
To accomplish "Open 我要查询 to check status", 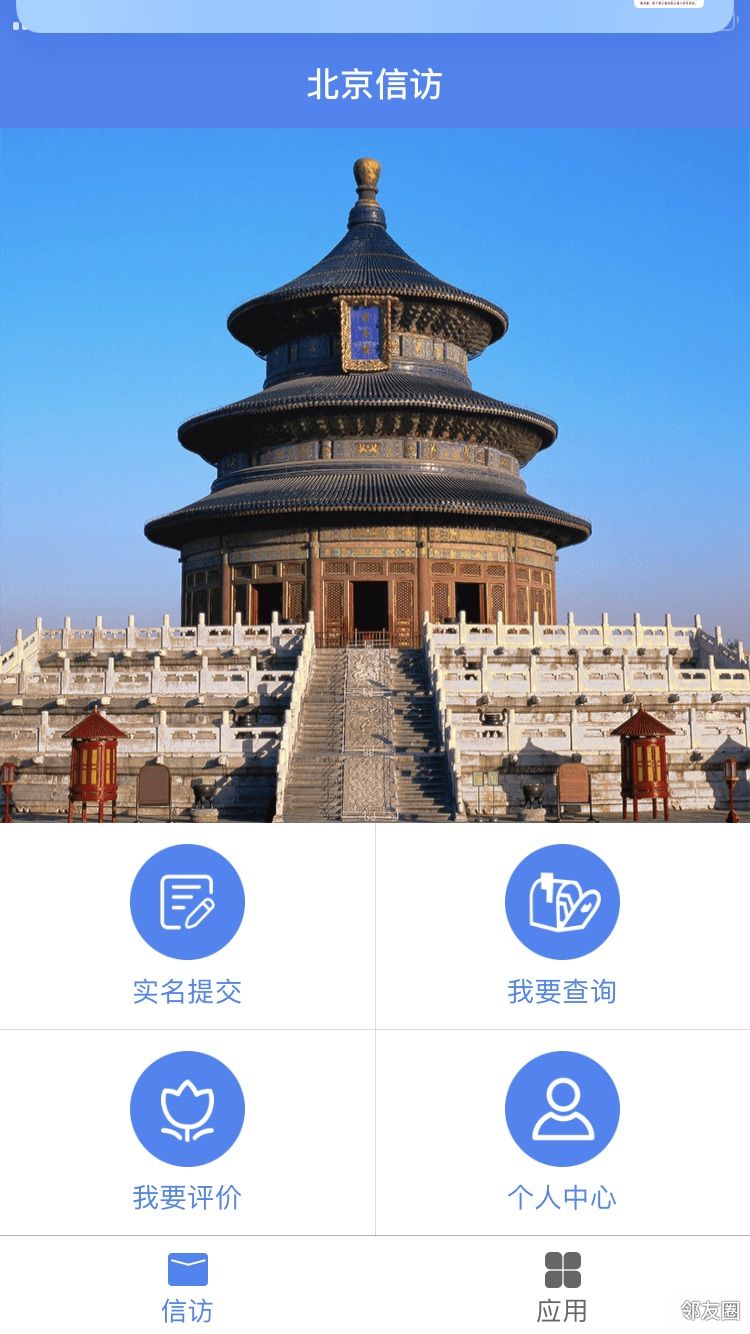I will pyautogui.click(x=562, y=926).
